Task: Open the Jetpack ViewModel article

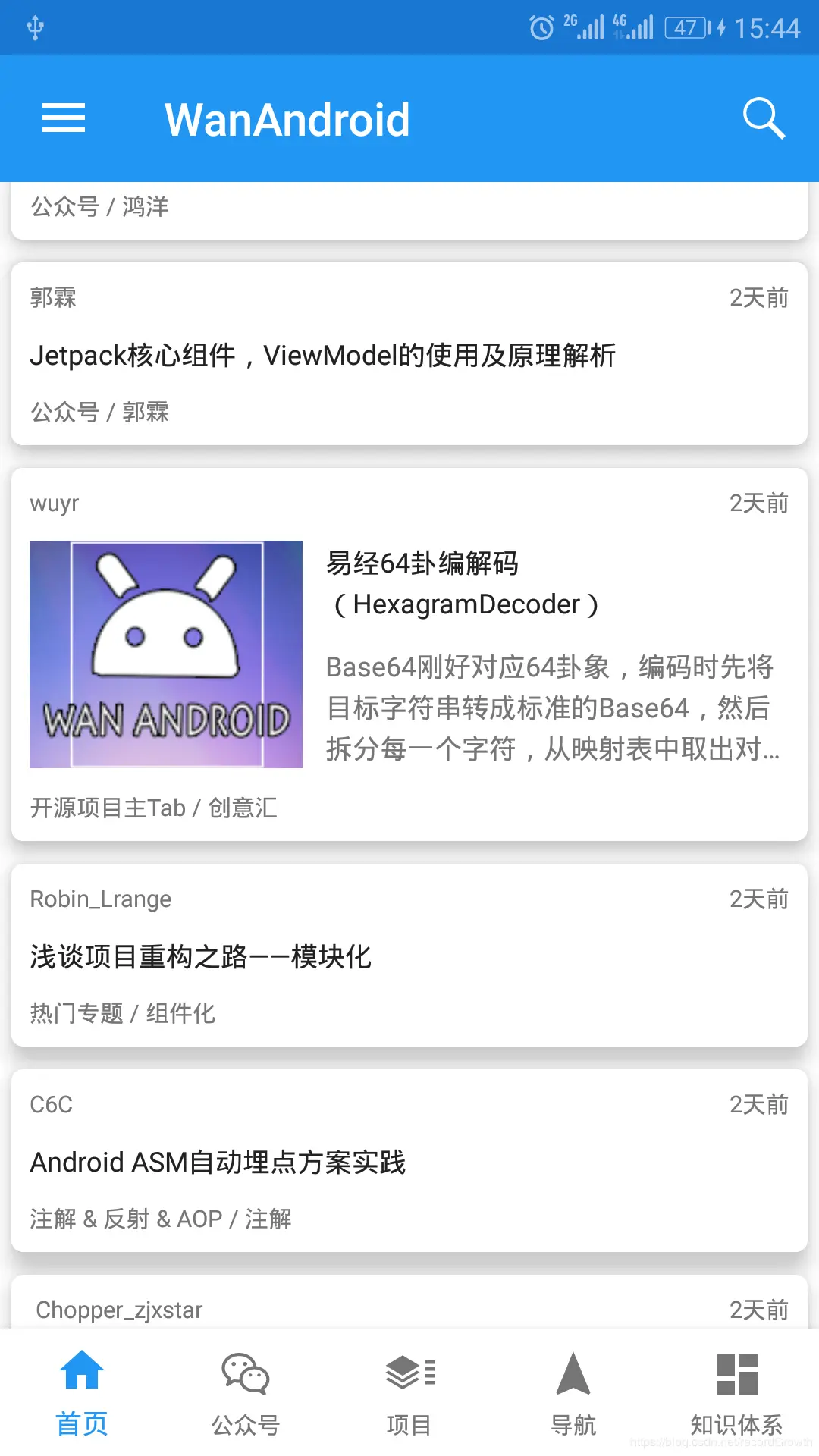Action: 323,355
